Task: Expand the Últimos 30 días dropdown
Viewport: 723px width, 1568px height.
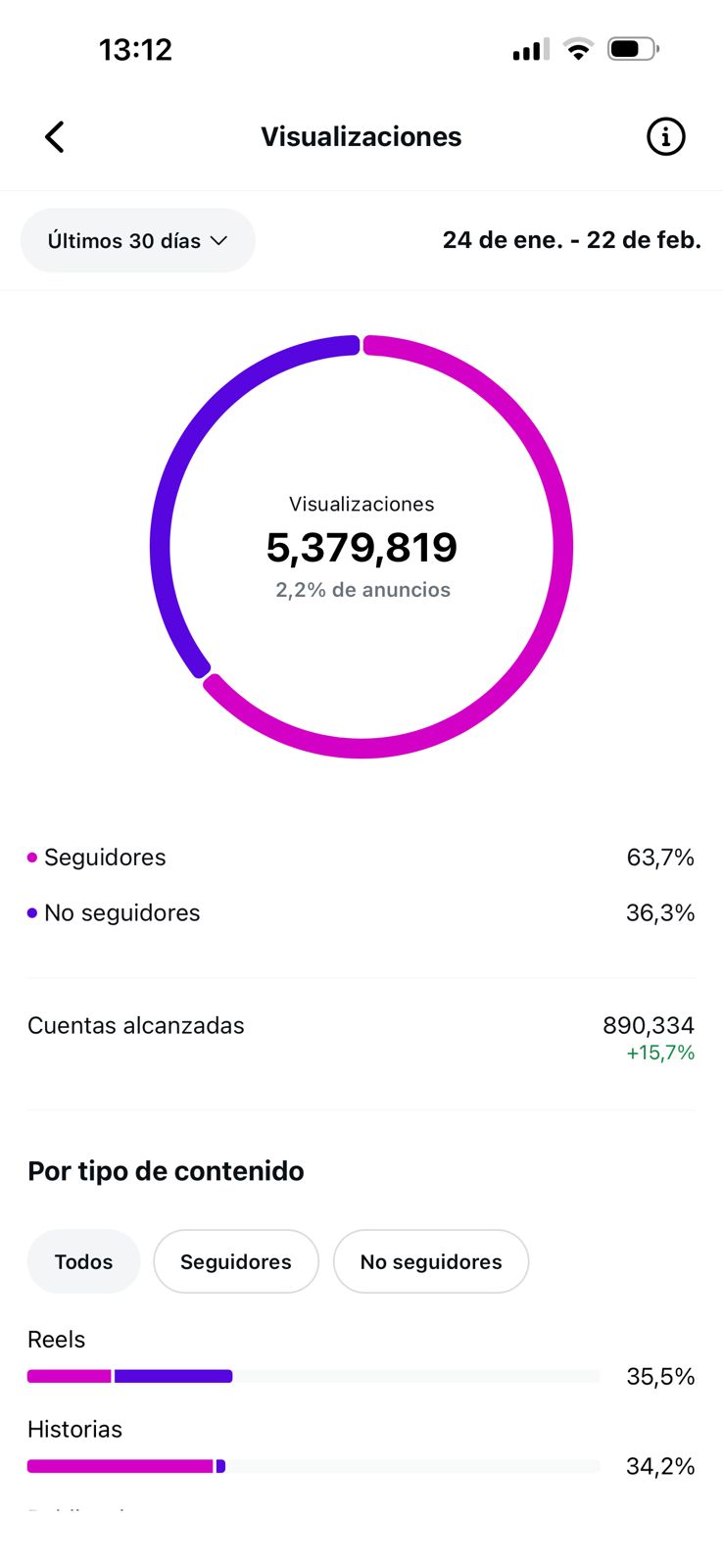Action: coord(137,241)
